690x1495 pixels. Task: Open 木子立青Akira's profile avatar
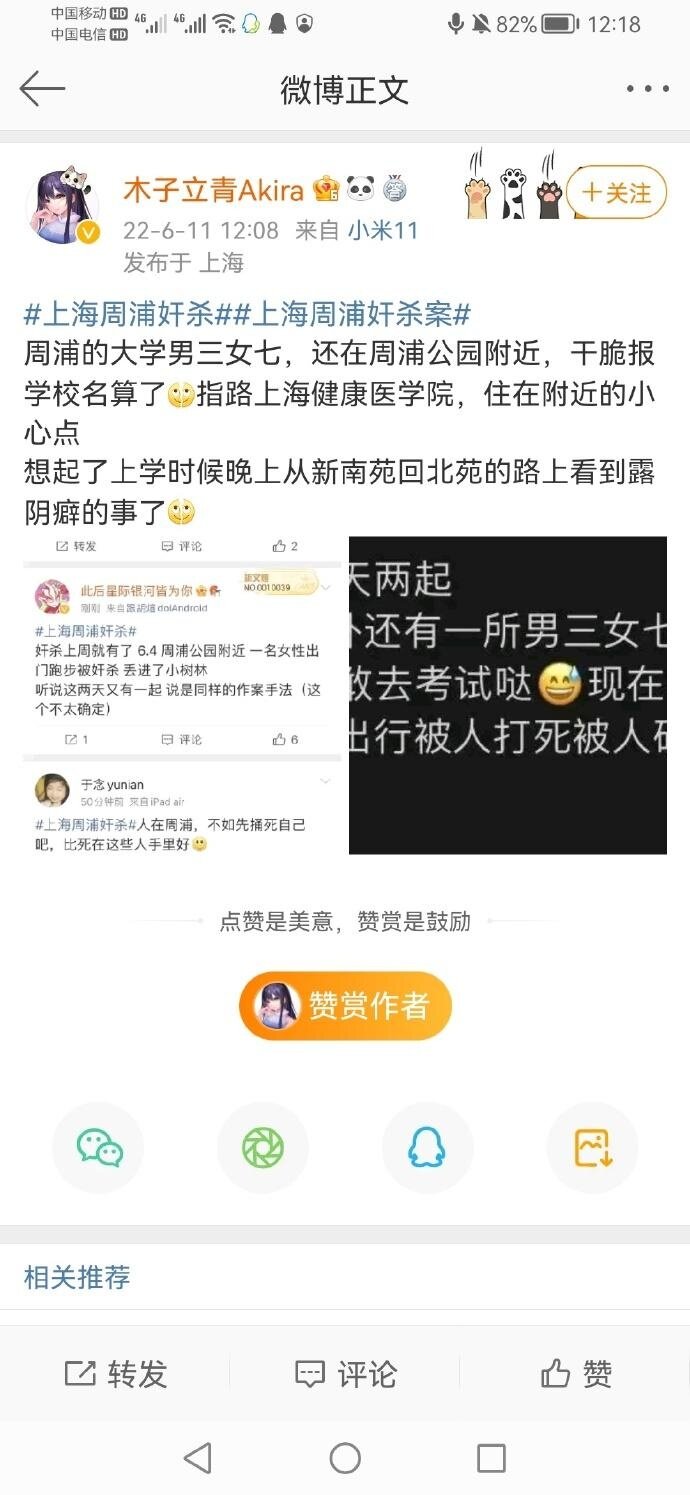(x=62, y=208)
